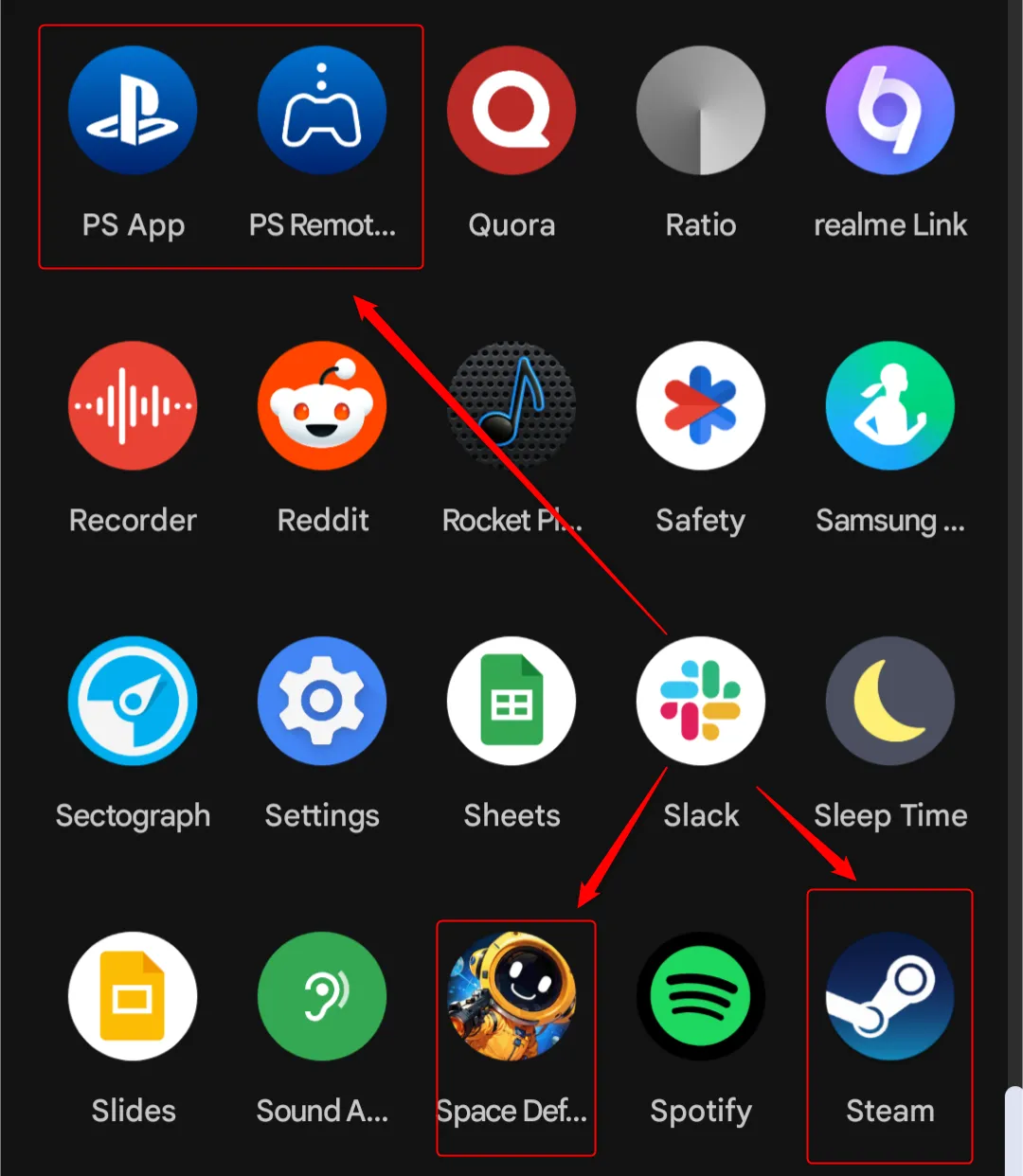Viewport: 1023px width, 1176px height.
Task: Open Steam
Action: point(890,997)
